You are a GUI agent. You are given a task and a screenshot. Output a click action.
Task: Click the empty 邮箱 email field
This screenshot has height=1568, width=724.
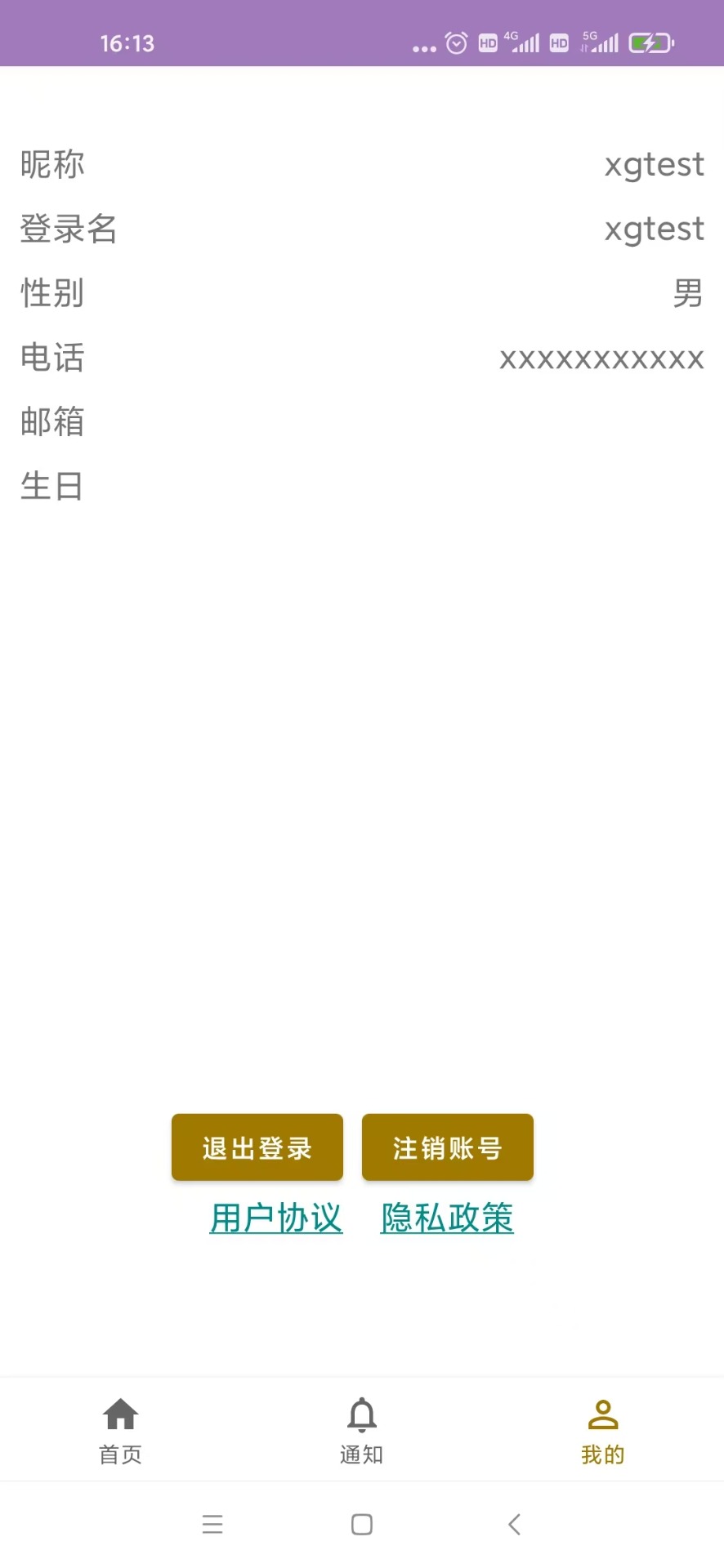point(362,421)
